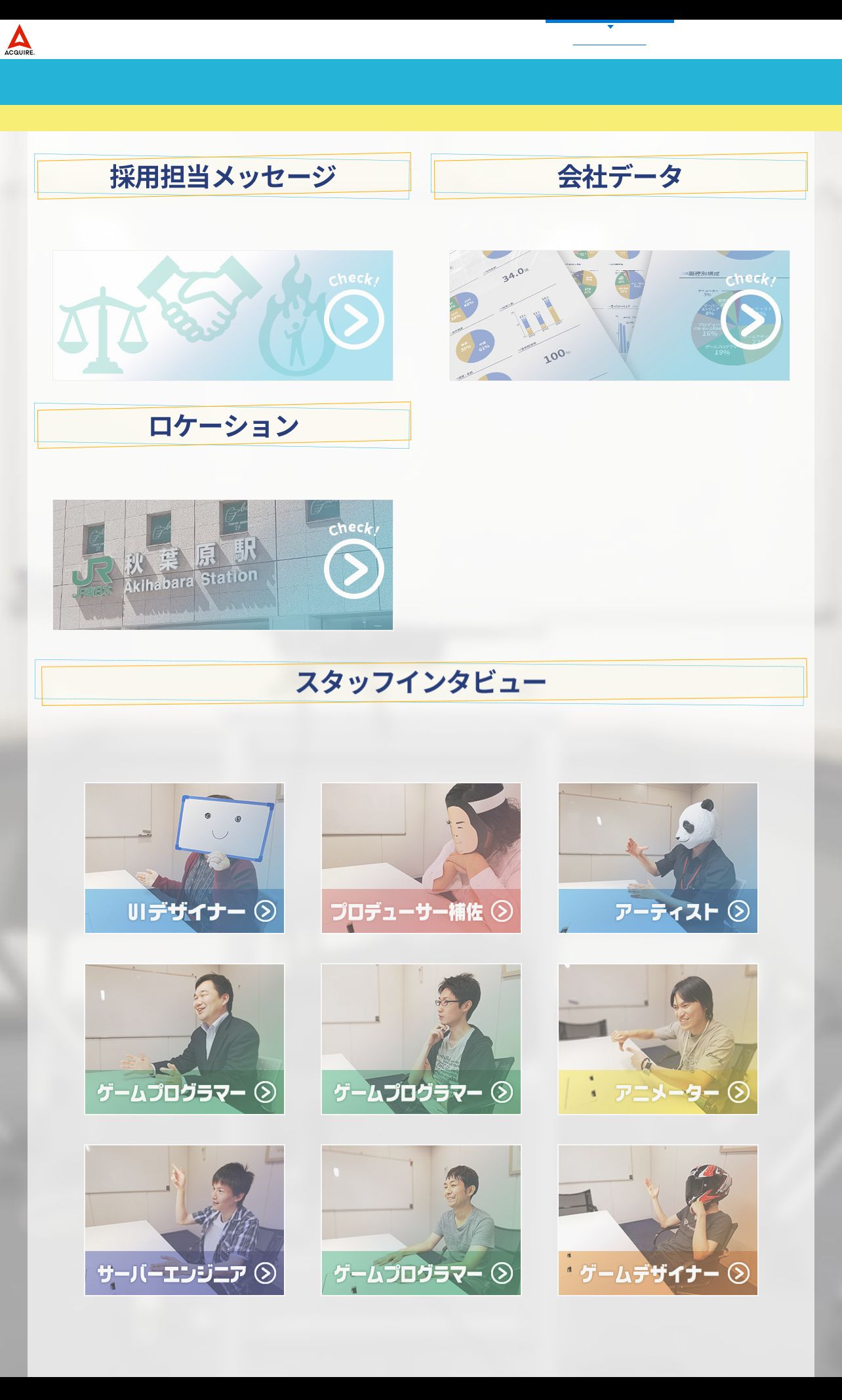Open the 採用担当メッセージ handshake banner
842x1400 pixels.
[223, 316]
